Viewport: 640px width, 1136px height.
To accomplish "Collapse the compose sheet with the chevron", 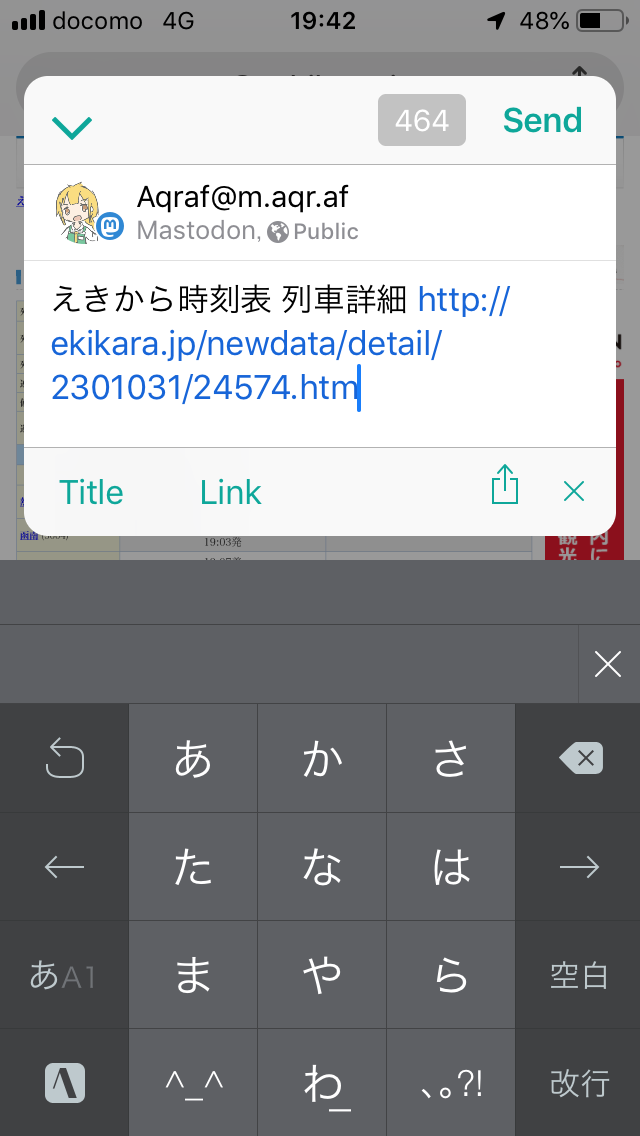I will click(72, 126).
